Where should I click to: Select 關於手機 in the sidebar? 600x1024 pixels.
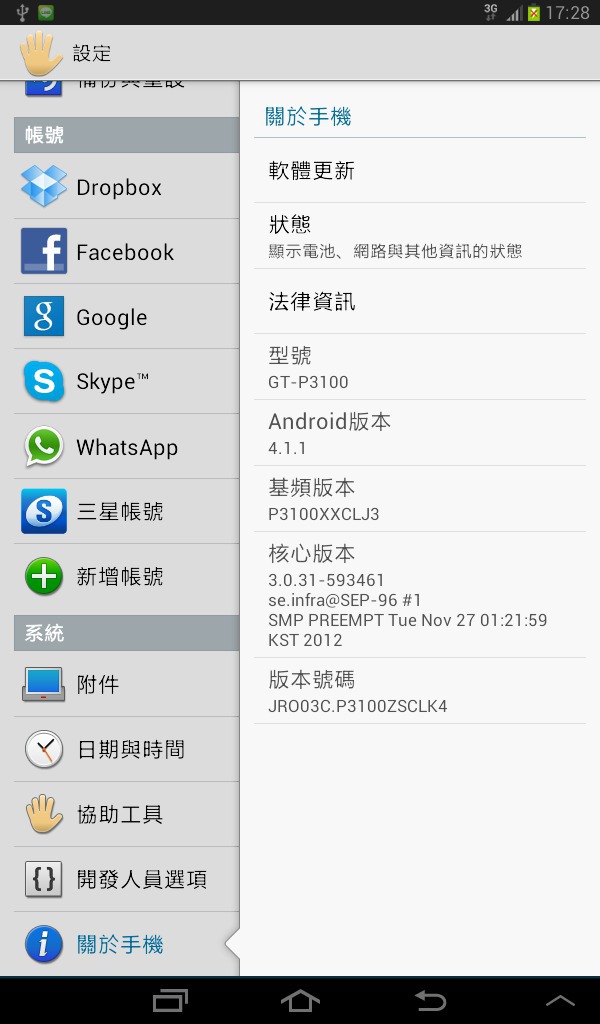pyautogui.click(x=127, y=944)
